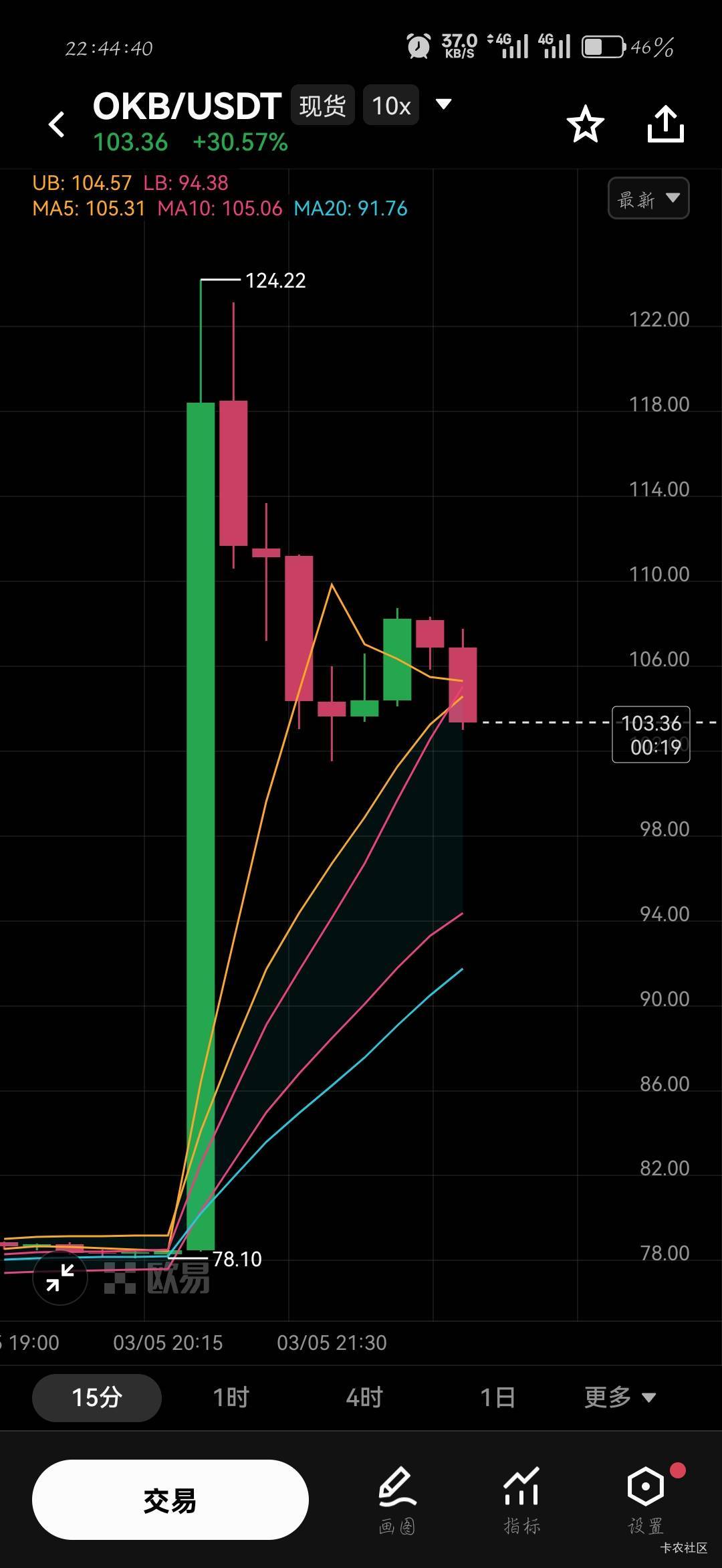Image resolution: width=722 pixels, height=1568 pixels.
Task: Tap the shrink chart icon
Action: (x=60, y=1278)
